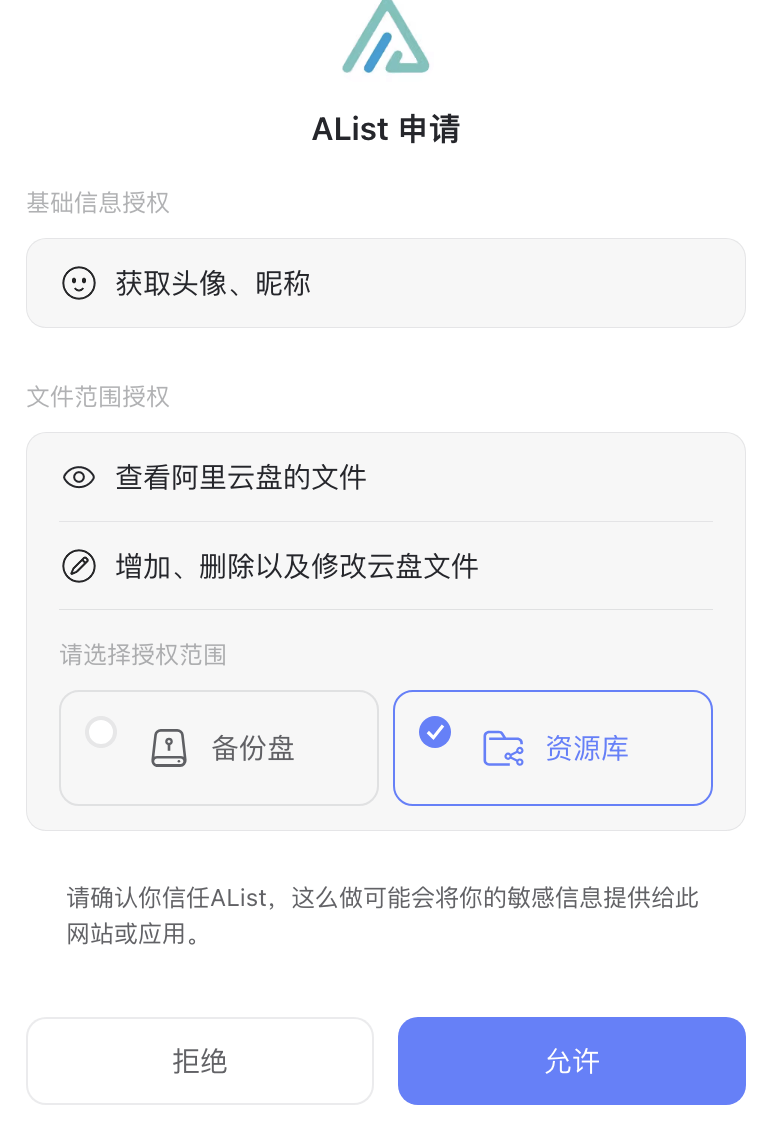The height and width of the screenshot is (1128, 768).
Task: Click the 备份盘 selection card
Action: [219, 747]
